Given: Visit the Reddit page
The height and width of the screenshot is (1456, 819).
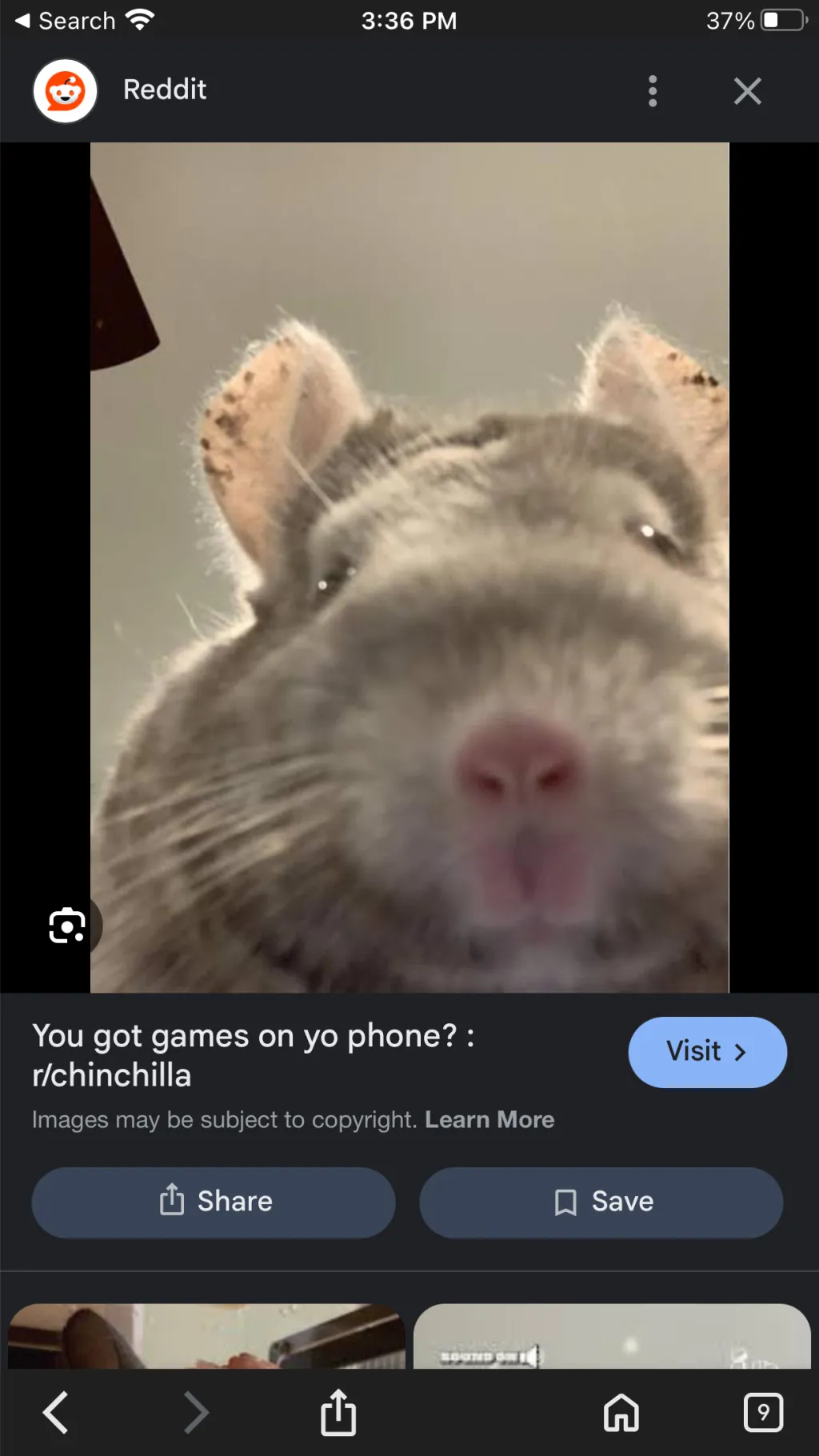Looking at the screenshot, I should tap(707, 1051).
